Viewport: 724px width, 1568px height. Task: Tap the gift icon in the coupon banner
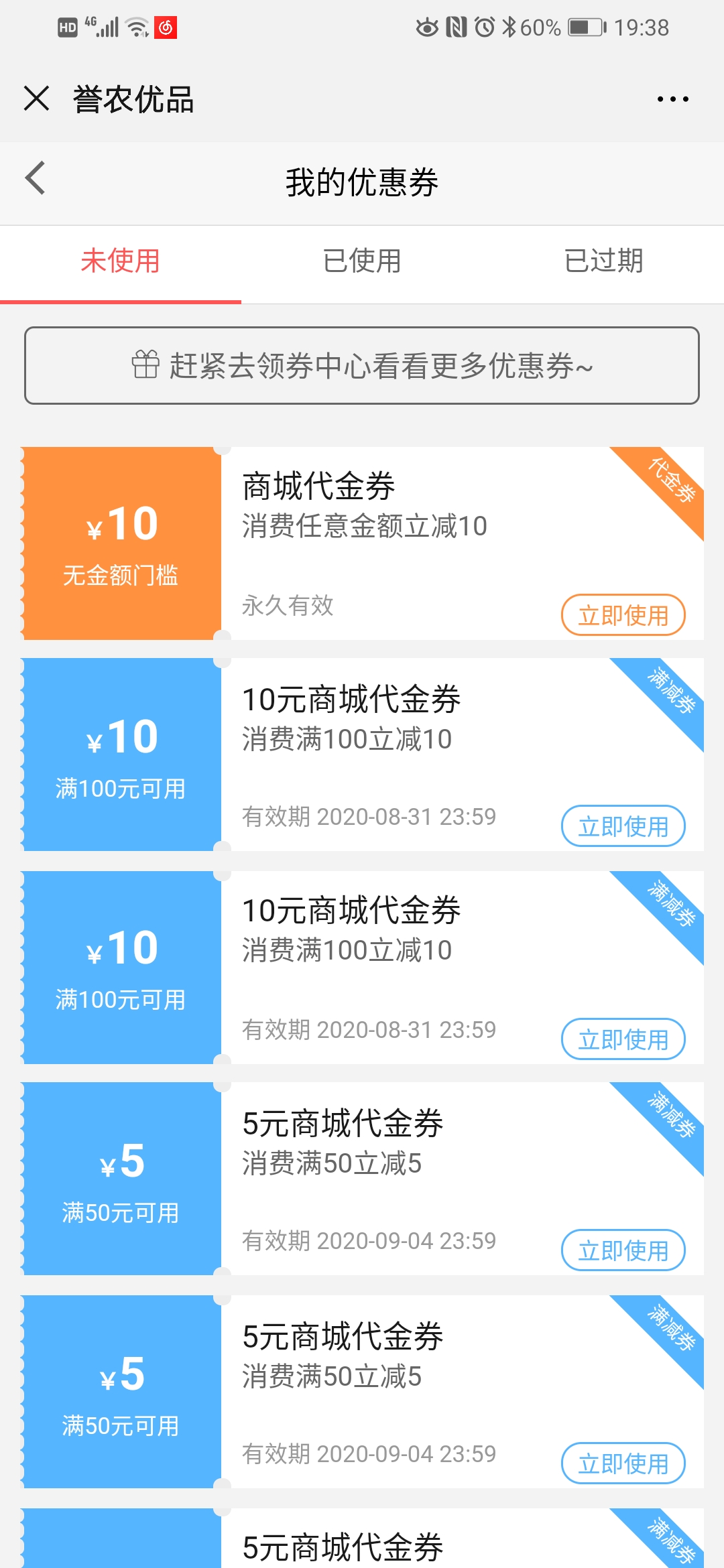pos(143,366)
